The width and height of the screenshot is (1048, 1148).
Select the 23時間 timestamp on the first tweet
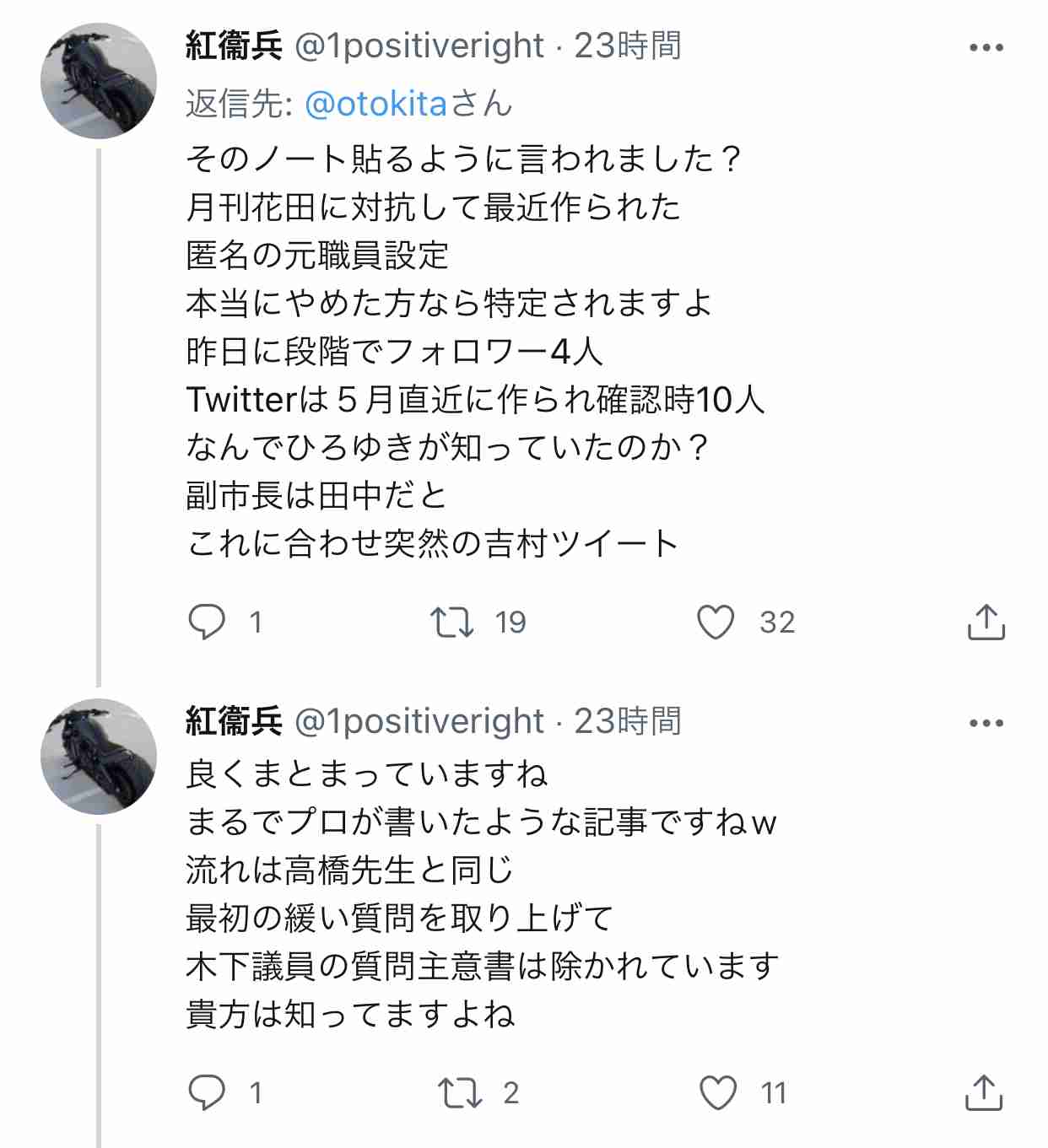pyautogui.click(x=629, y=46)
